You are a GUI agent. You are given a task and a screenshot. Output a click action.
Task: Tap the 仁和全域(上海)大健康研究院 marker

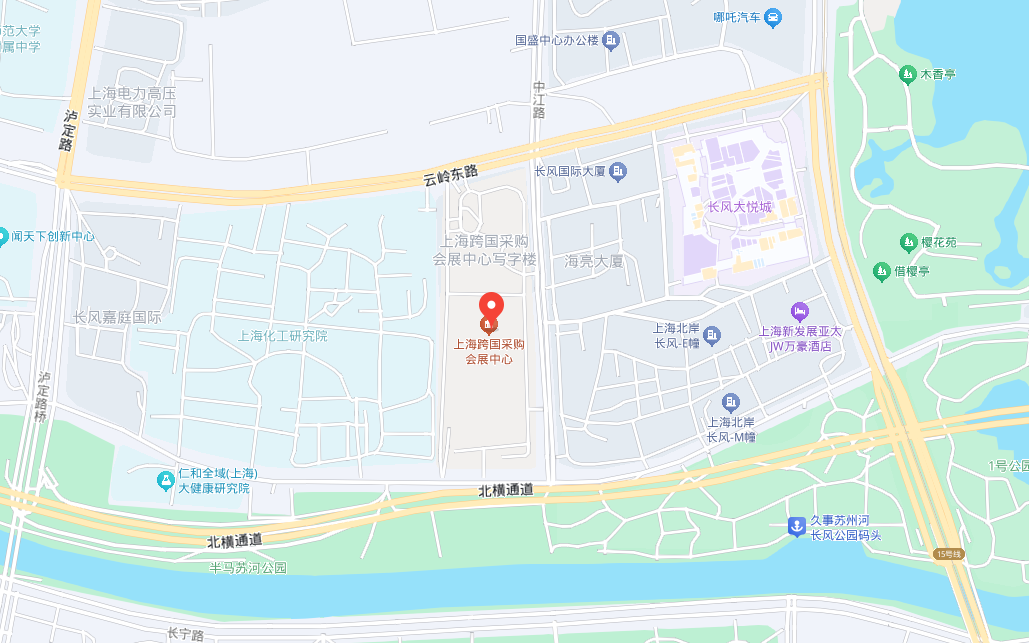pyautogui.click(x=164, y=480)
